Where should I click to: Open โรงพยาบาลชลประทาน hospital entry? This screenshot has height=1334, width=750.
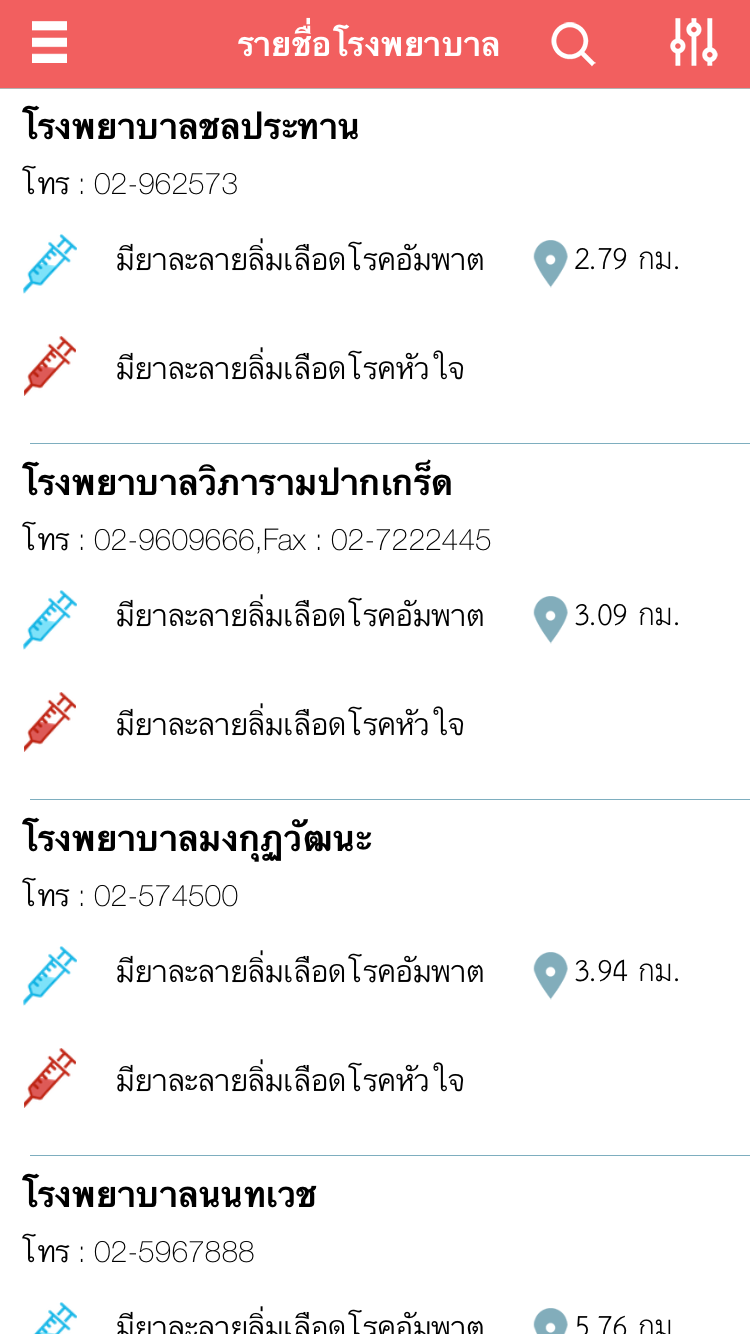click(x=375, y=266)
